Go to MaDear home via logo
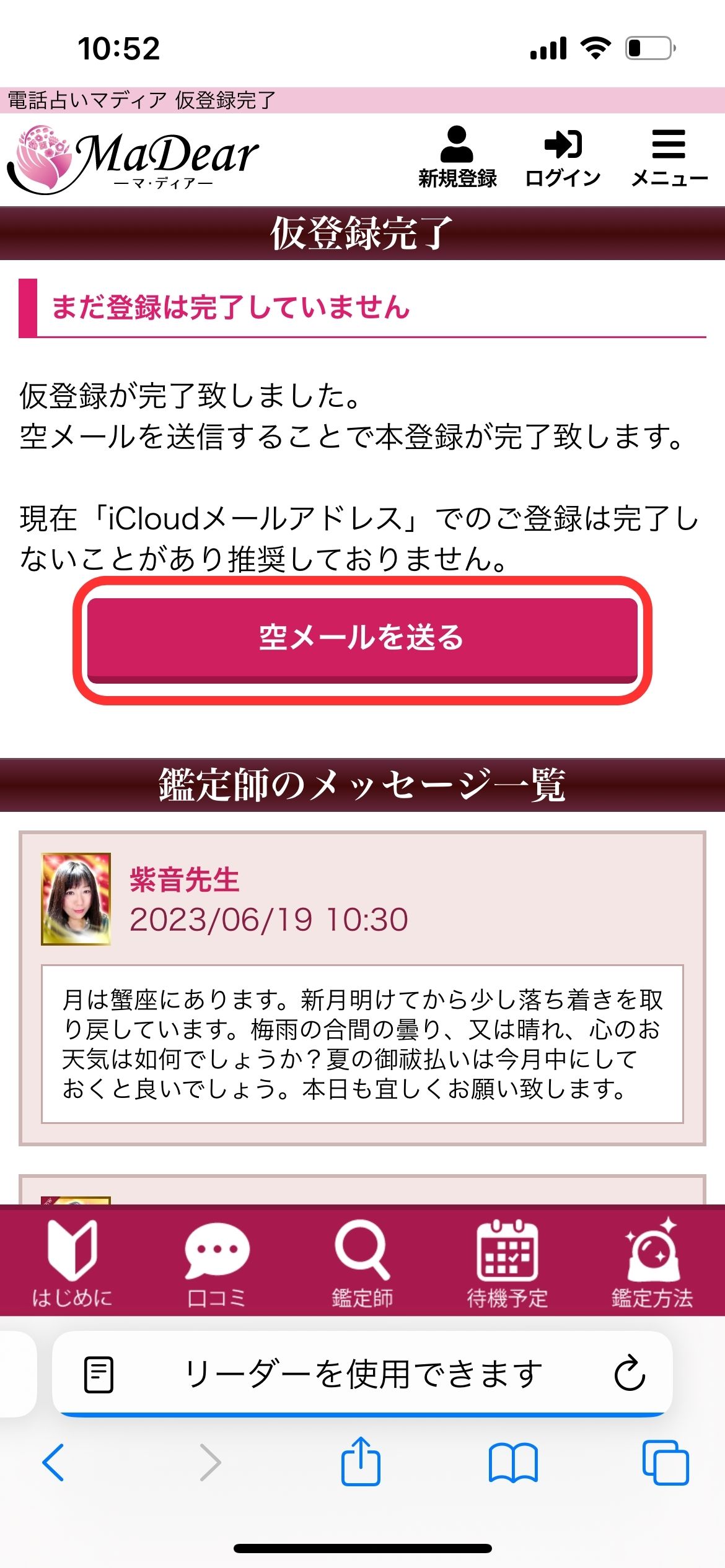The height and width of the screenshot is (1568, 725). 133,159
